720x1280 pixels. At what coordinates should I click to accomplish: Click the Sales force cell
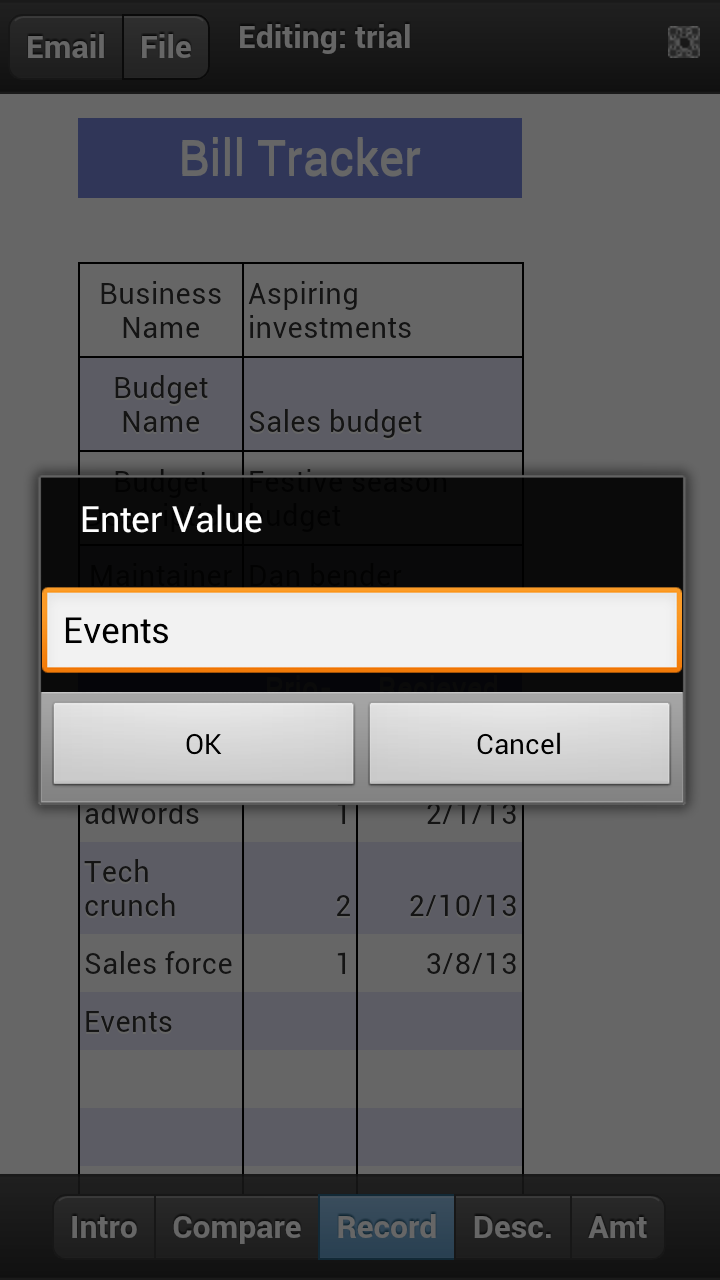160,963
